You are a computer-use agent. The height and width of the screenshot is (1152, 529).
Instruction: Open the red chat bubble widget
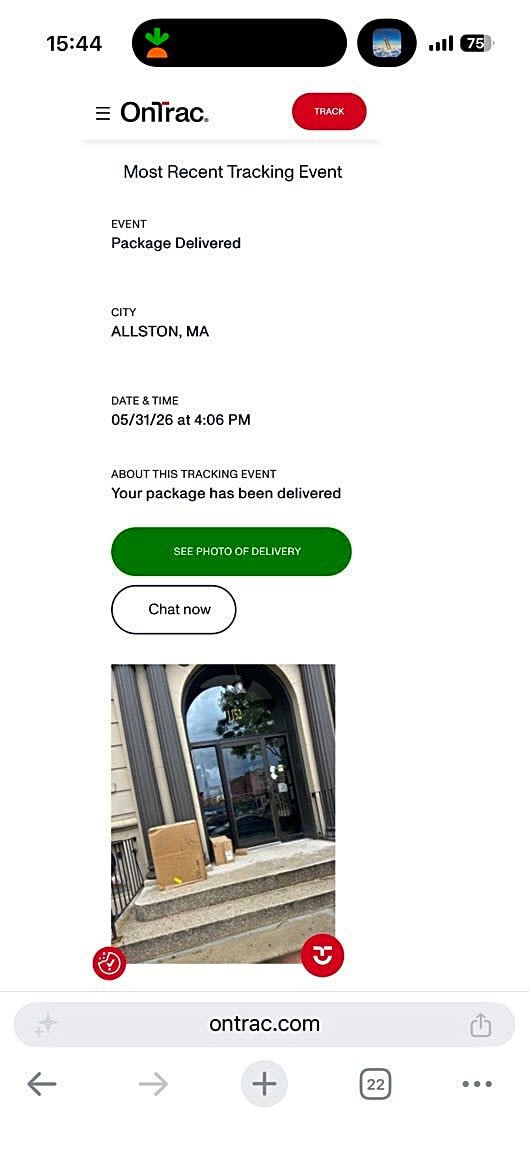323,955
